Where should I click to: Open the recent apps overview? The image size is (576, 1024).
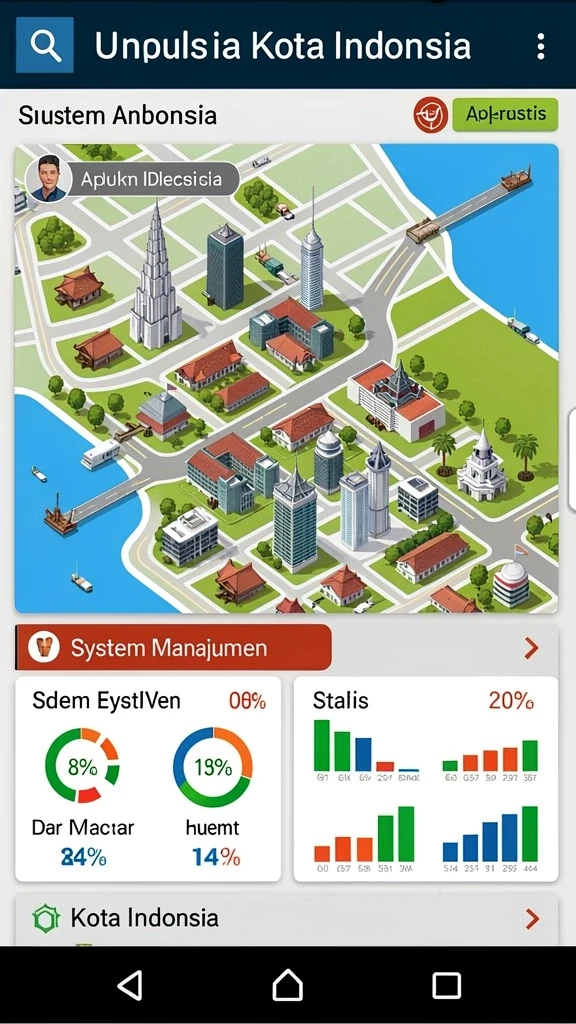[x=447, y=985]
